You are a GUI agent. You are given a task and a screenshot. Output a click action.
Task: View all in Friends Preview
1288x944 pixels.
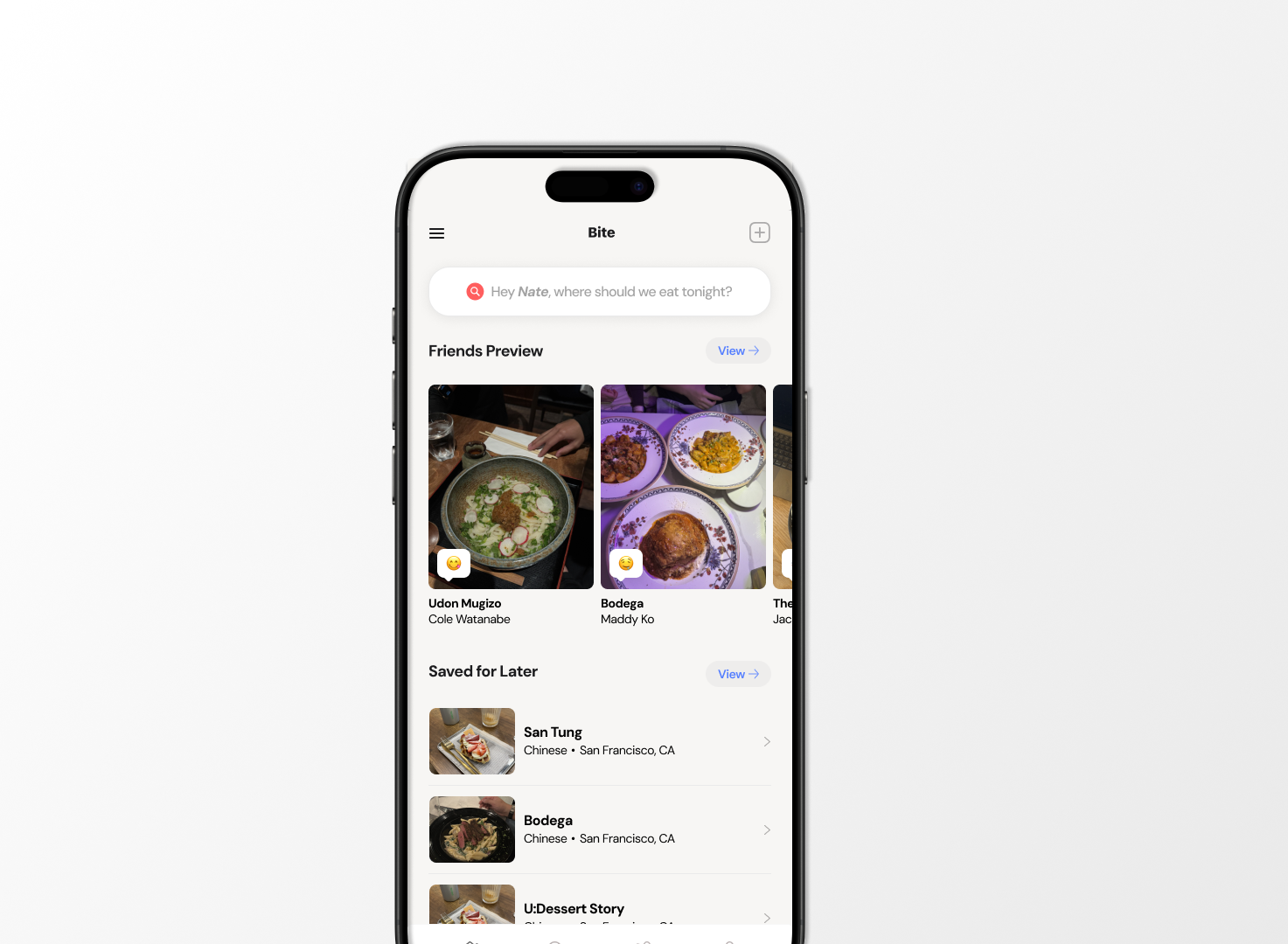(738, 351)
